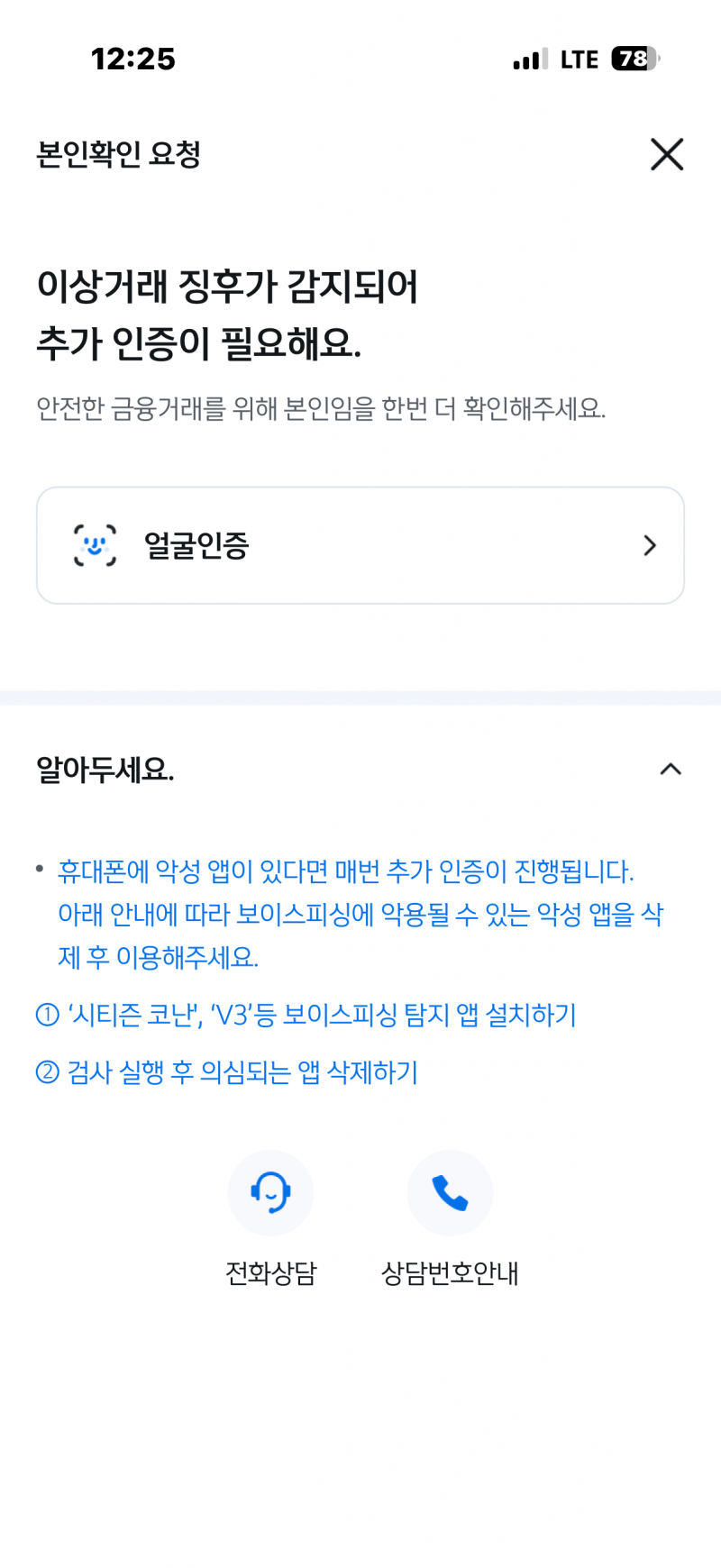Open step ① 보이스피싱 탐지 앱 설치하기 link
Image resolution: width=721 pixels, height=1568 pixels.
[x=306, y=1015]
